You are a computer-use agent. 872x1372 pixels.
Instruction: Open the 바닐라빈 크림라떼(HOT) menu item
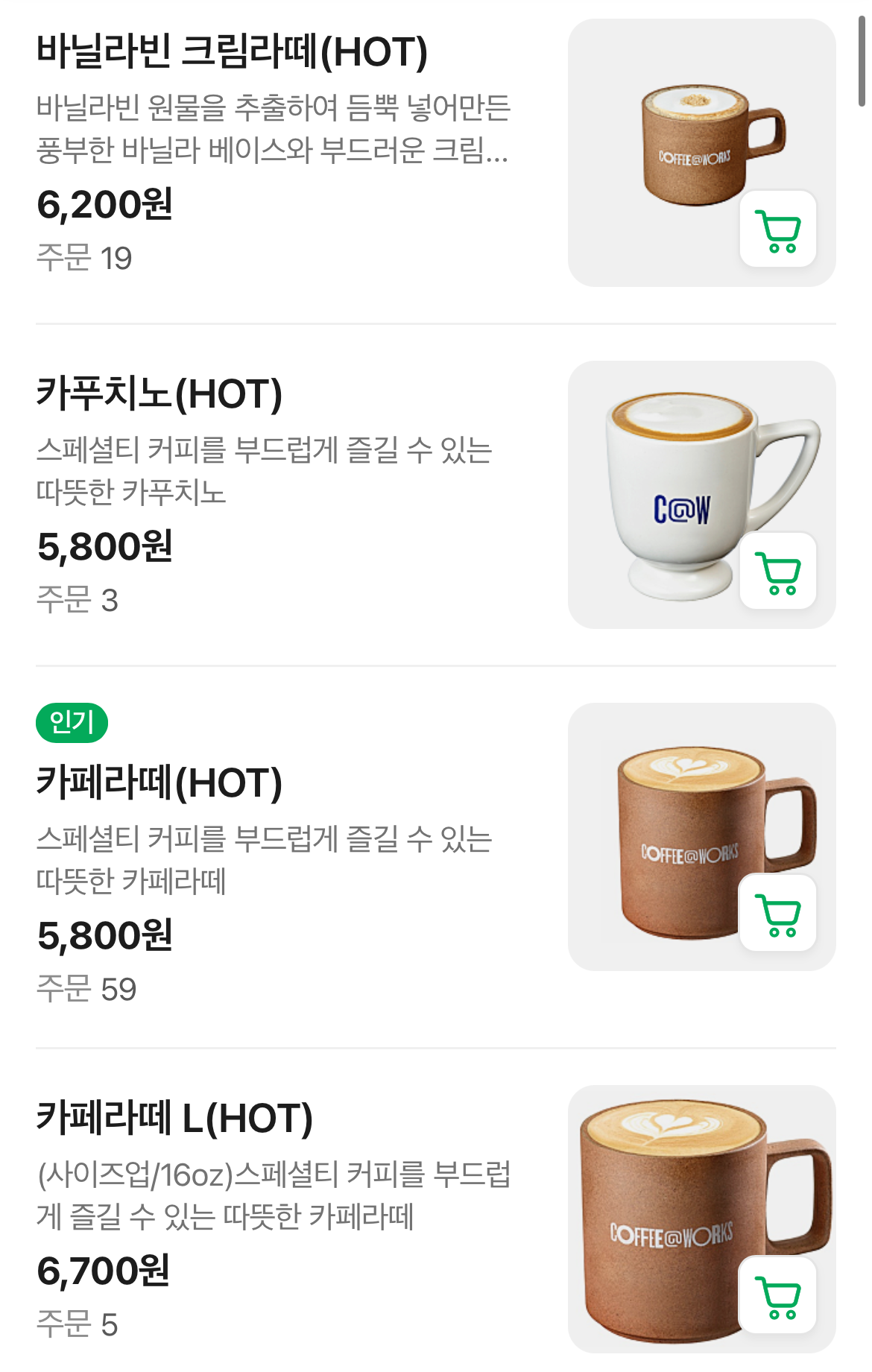click(x=436, y=153)
